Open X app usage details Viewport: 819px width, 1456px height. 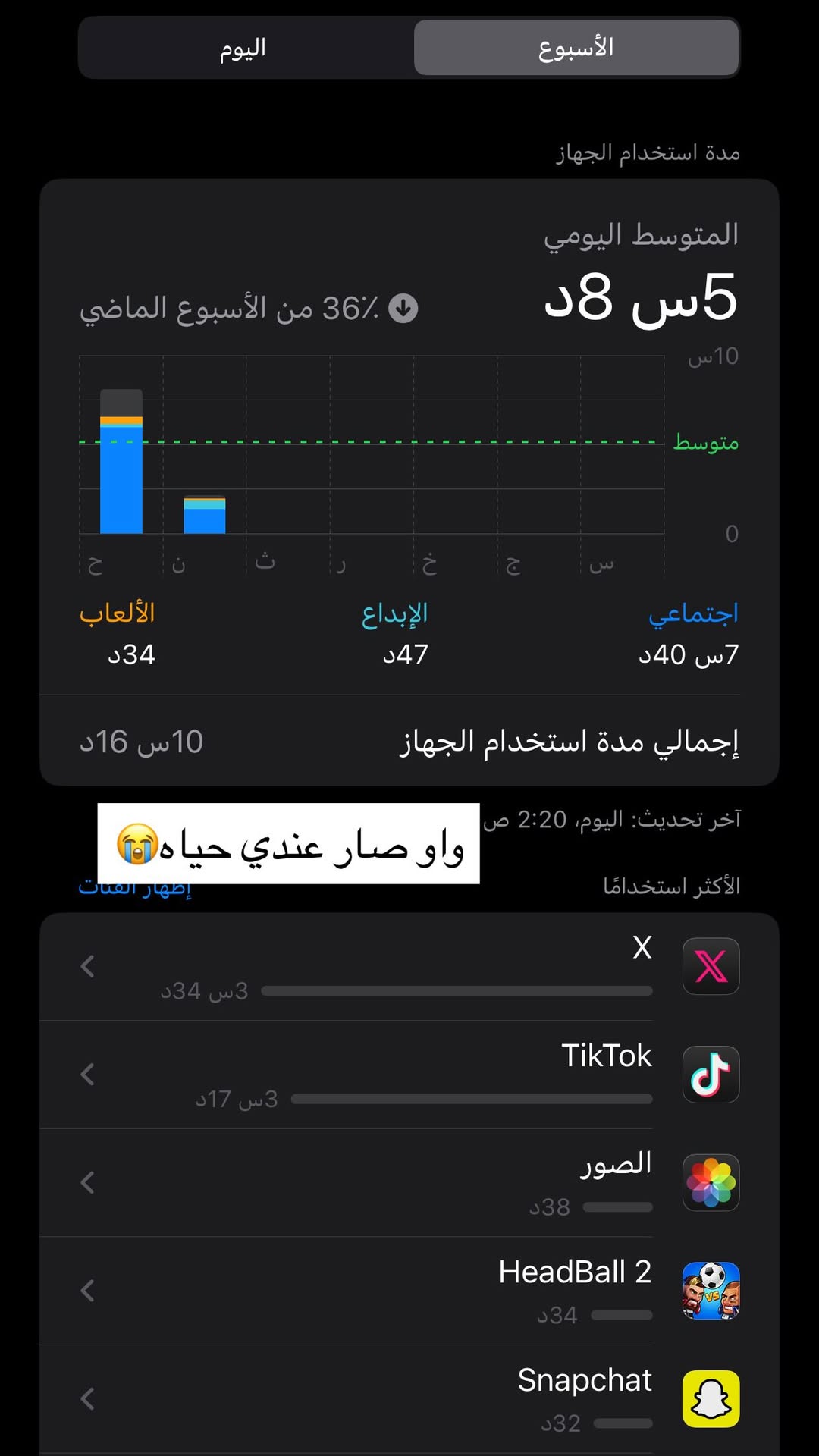(x=409, y=966)
